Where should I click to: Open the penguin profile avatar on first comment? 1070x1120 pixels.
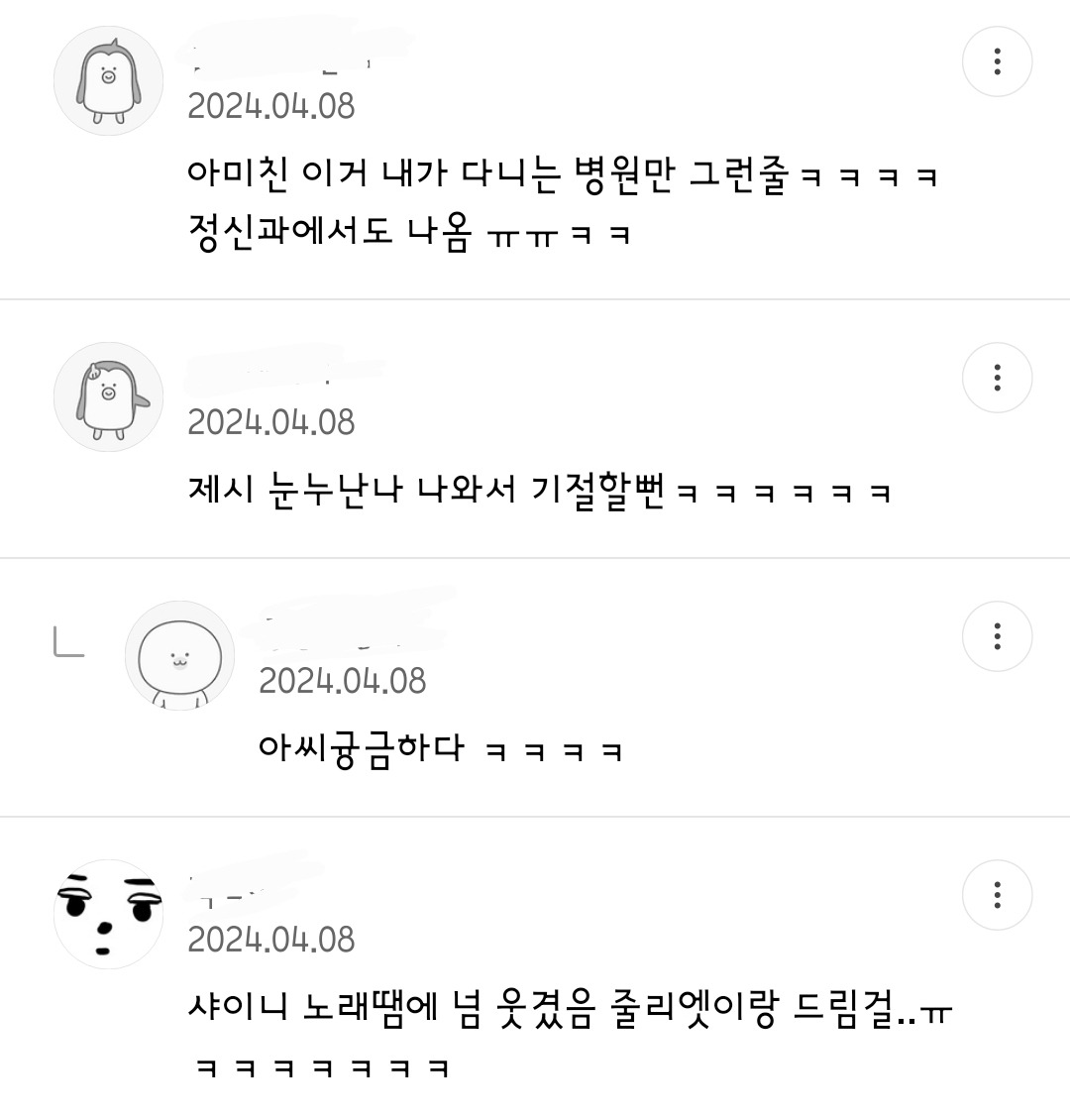pos(108,81)
